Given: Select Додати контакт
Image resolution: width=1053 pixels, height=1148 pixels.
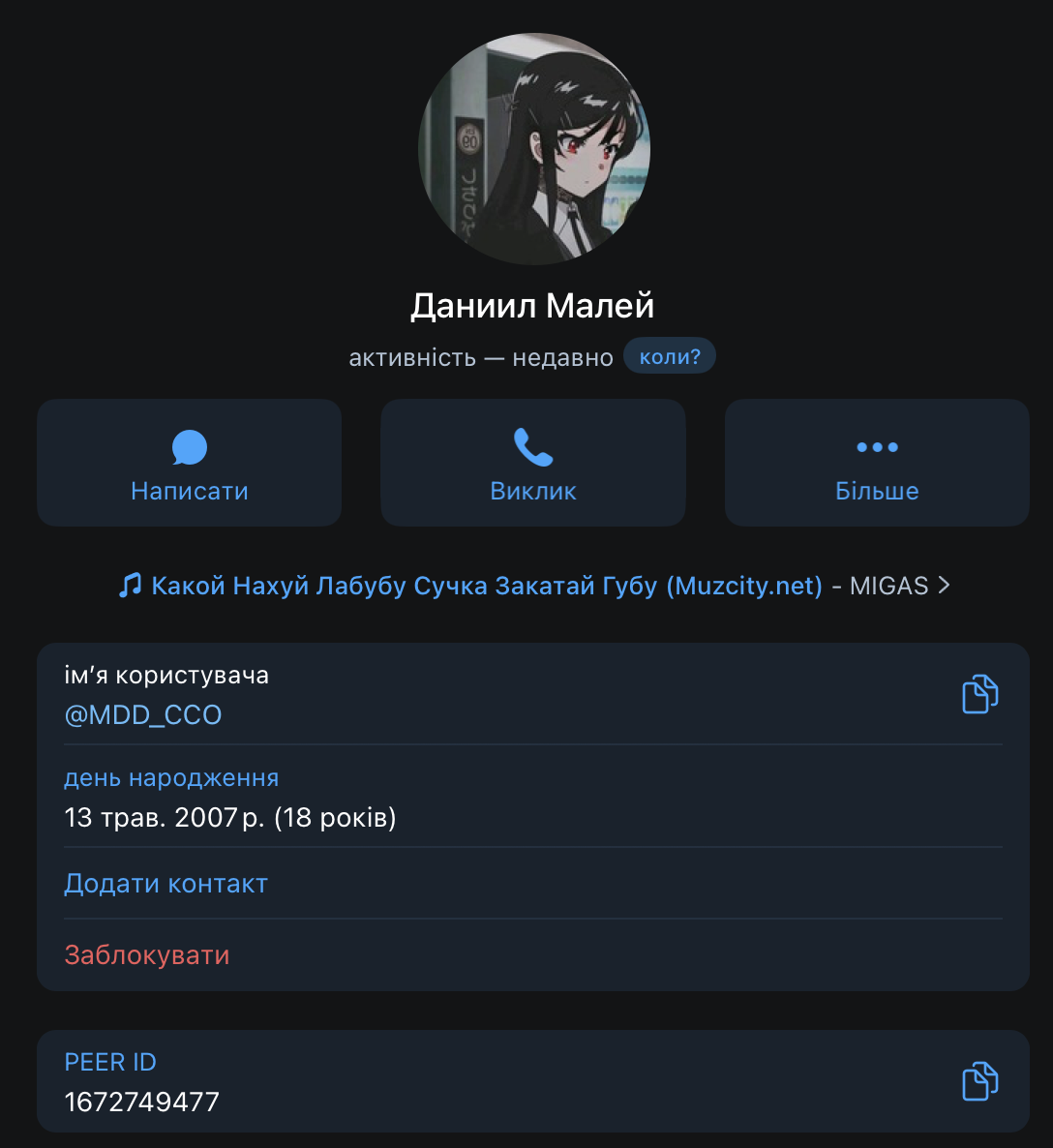Looking at the screenshot, I should pos(165,884).
